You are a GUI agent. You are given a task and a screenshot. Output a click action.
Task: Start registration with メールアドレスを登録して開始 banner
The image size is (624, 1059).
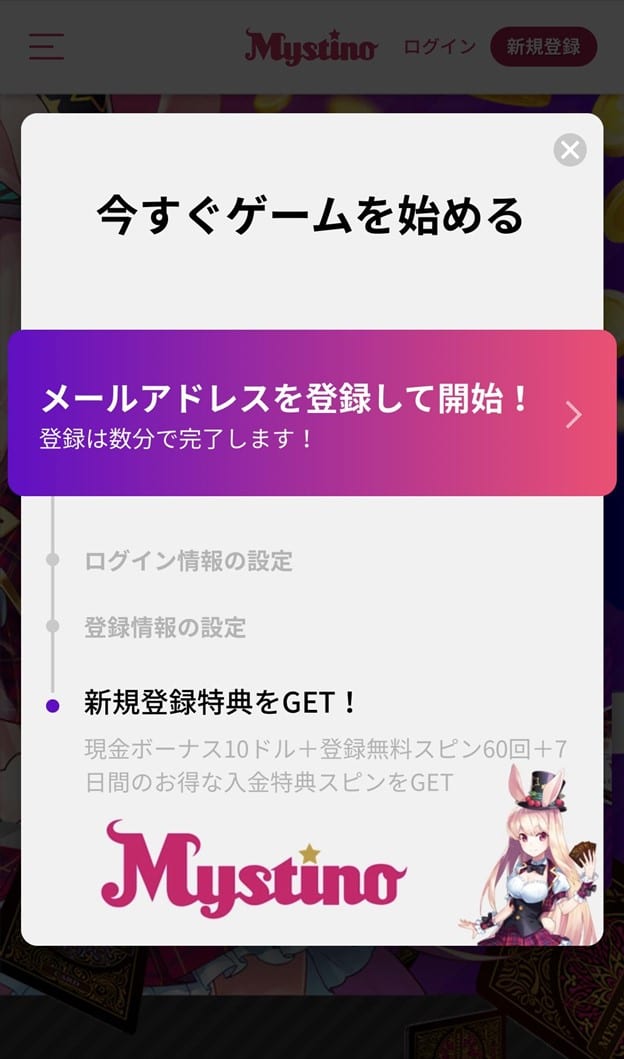312,413
